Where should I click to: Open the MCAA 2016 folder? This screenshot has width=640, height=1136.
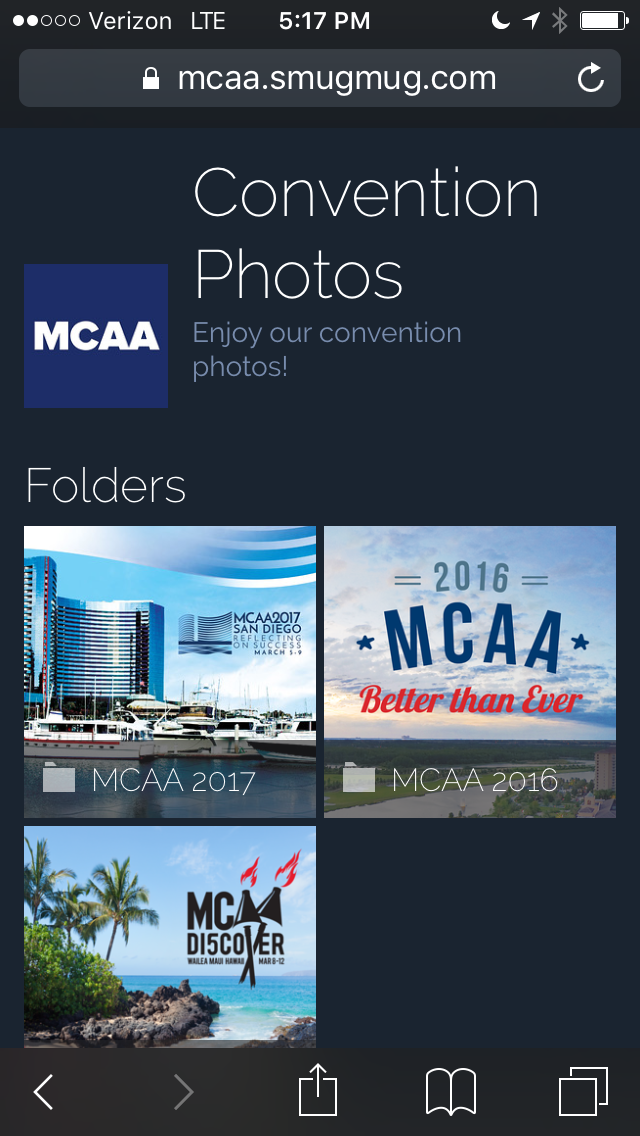point(470,671)
